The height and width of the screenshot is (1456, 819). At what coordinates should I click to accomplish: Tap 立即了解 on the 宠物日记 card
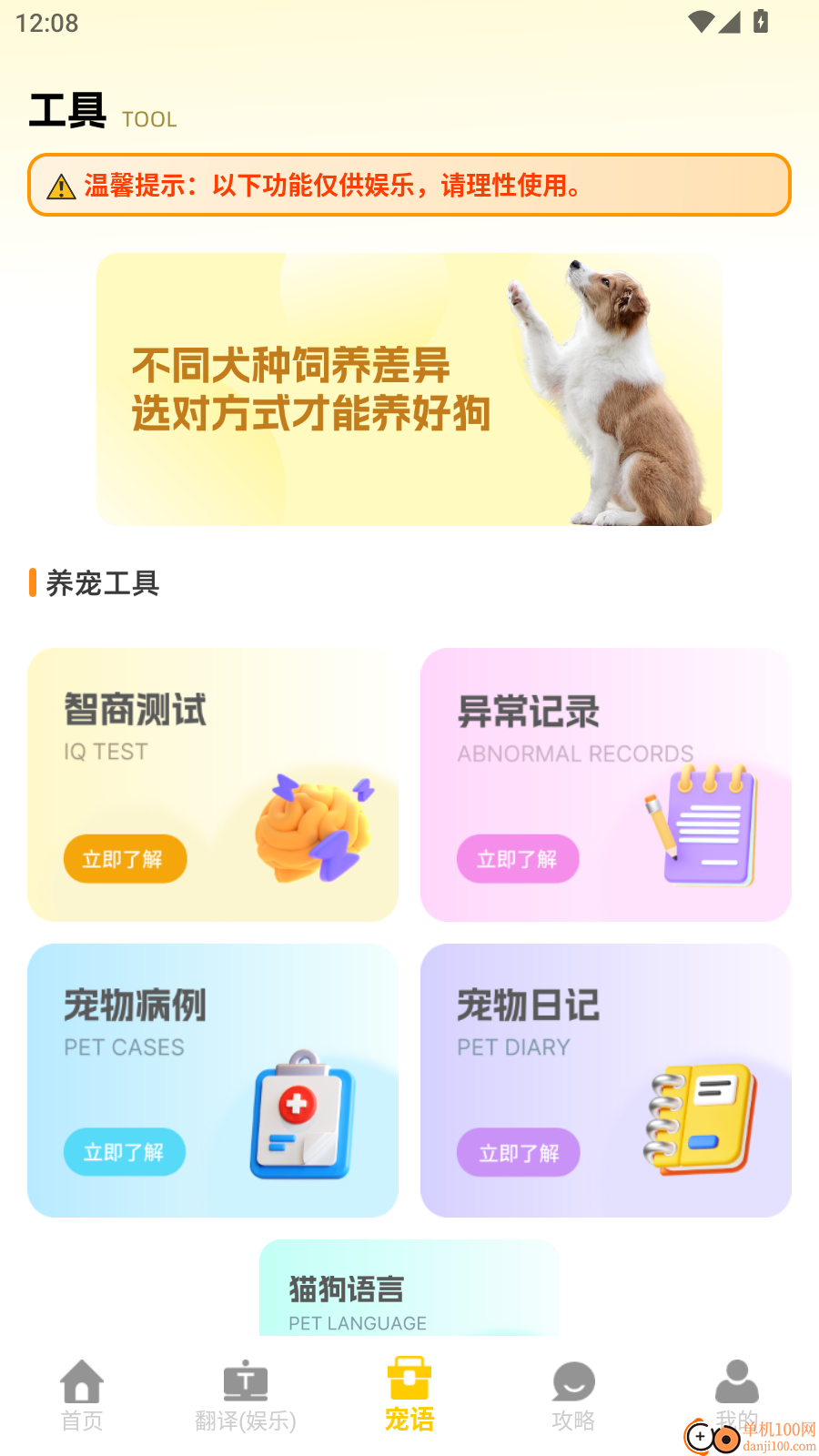pyautogui.click(x=518, y=1152)
